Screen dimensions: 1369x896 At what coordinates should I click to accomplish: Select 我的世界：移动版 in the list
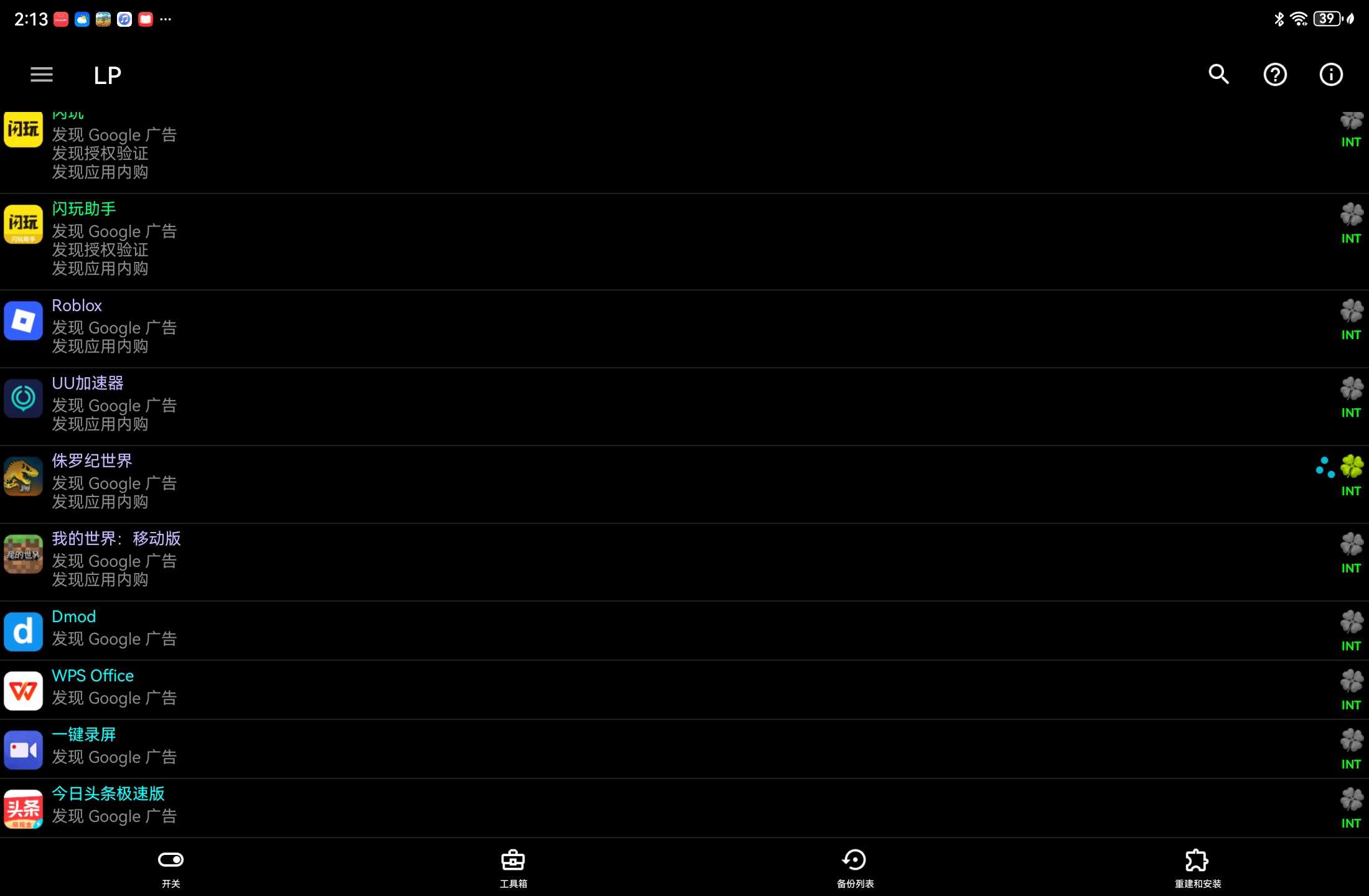[116, 539]
